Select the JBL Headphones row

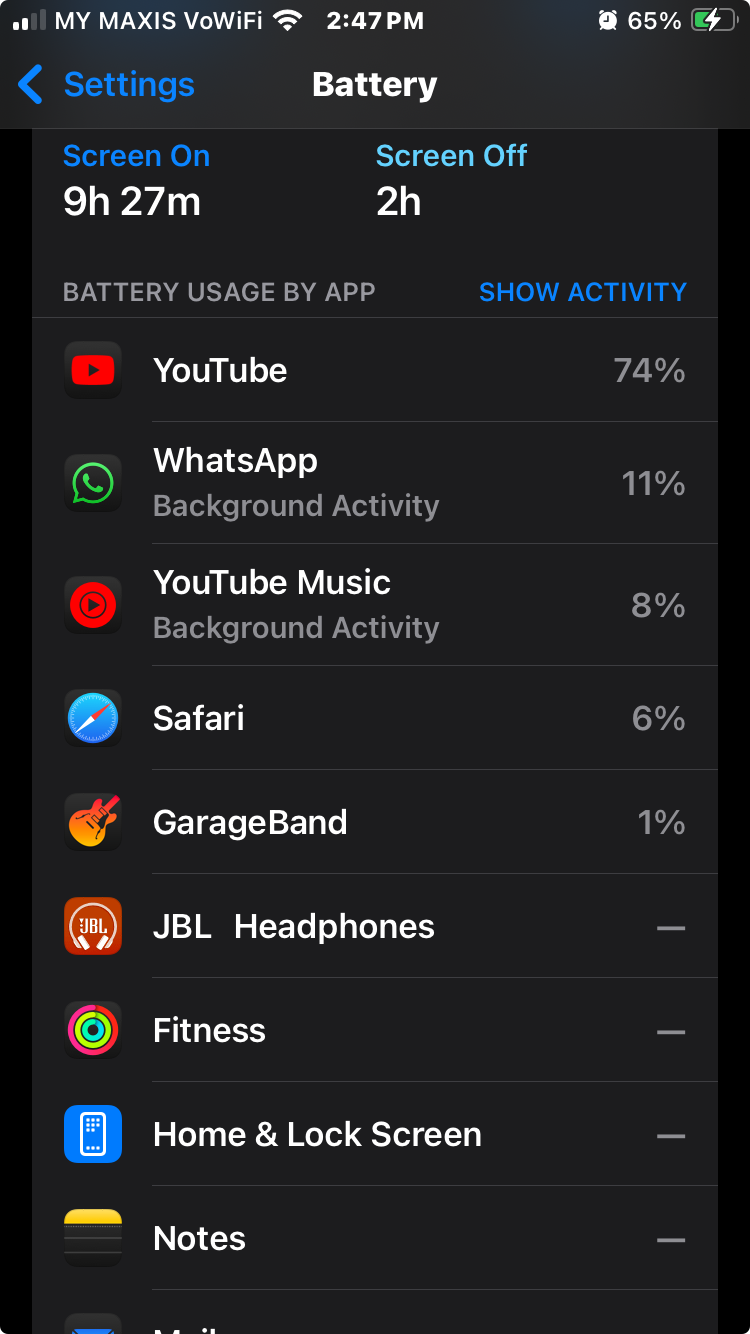coord(375,926)
